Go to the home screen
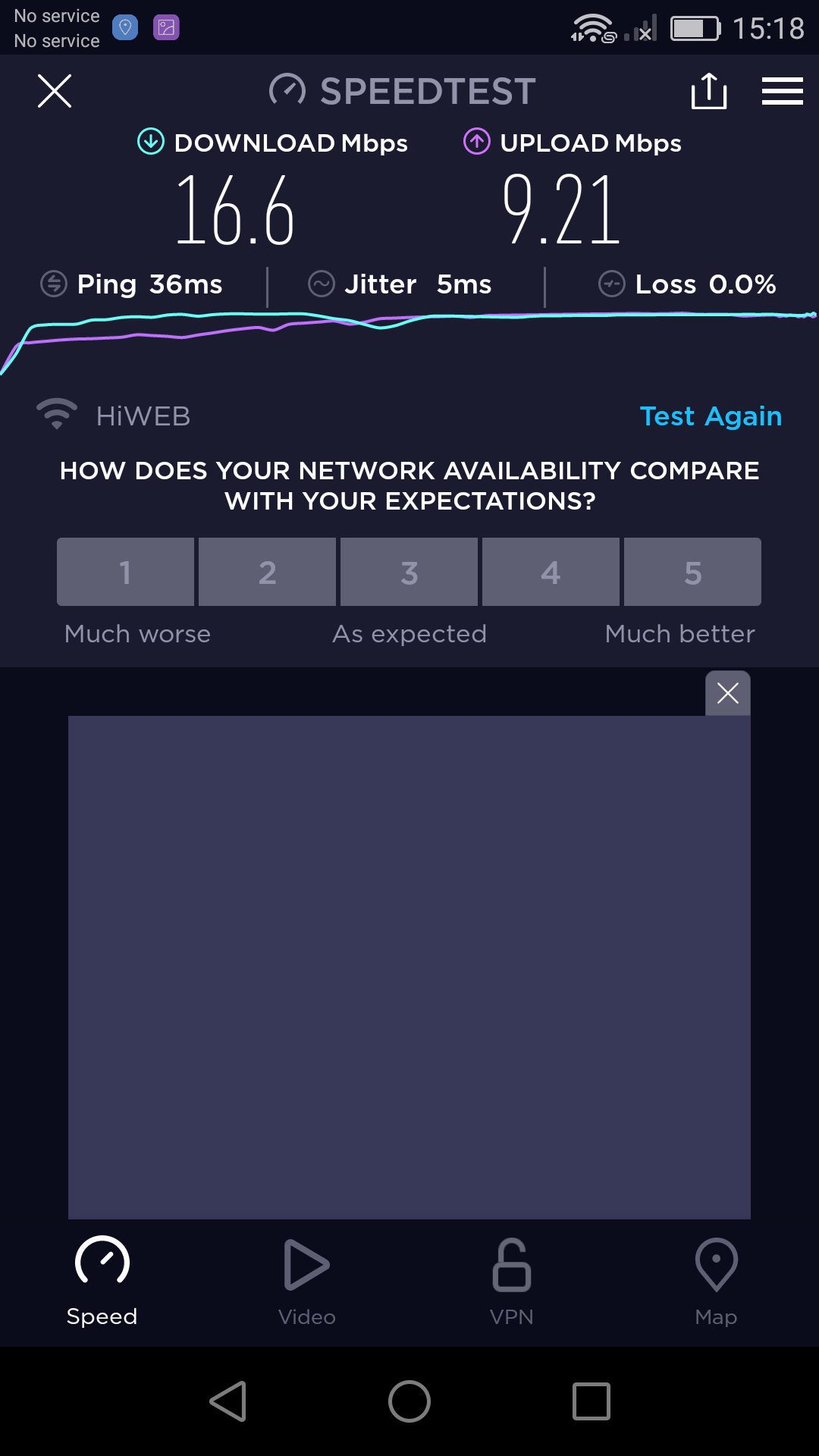The height and width of the screenshot is (1456, 819). 409,1401
